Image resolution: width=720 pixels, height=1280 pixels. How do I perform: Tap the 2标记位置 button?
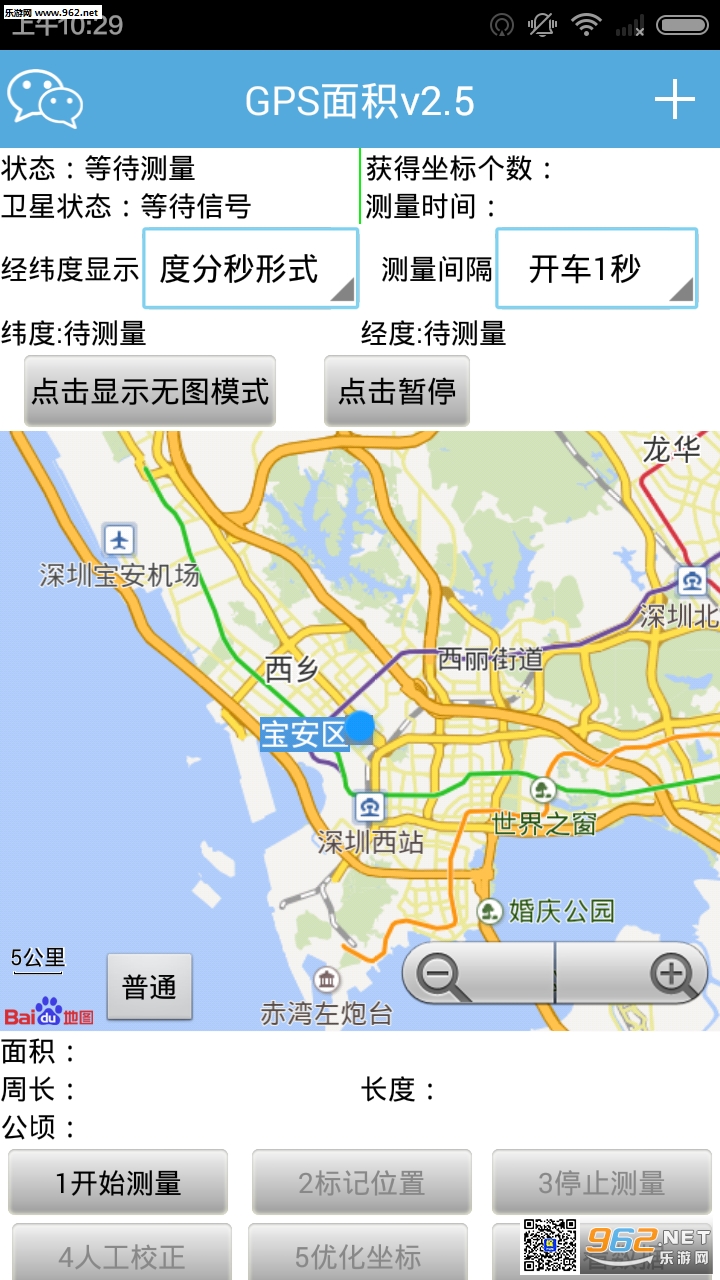pyautogui.click(x=361, y=1183)
